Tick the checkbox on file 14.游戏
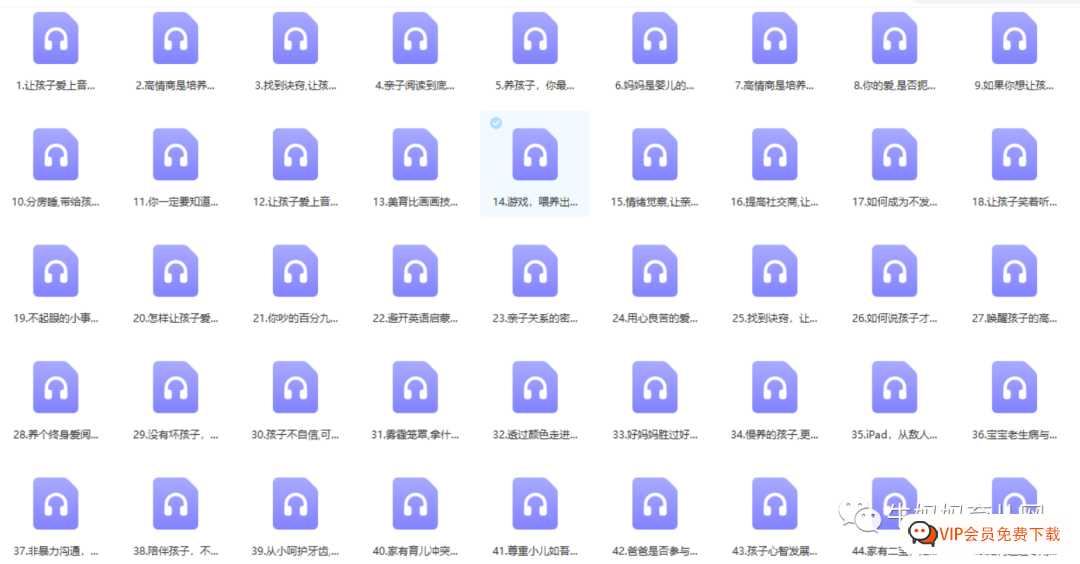 [496, 123]
